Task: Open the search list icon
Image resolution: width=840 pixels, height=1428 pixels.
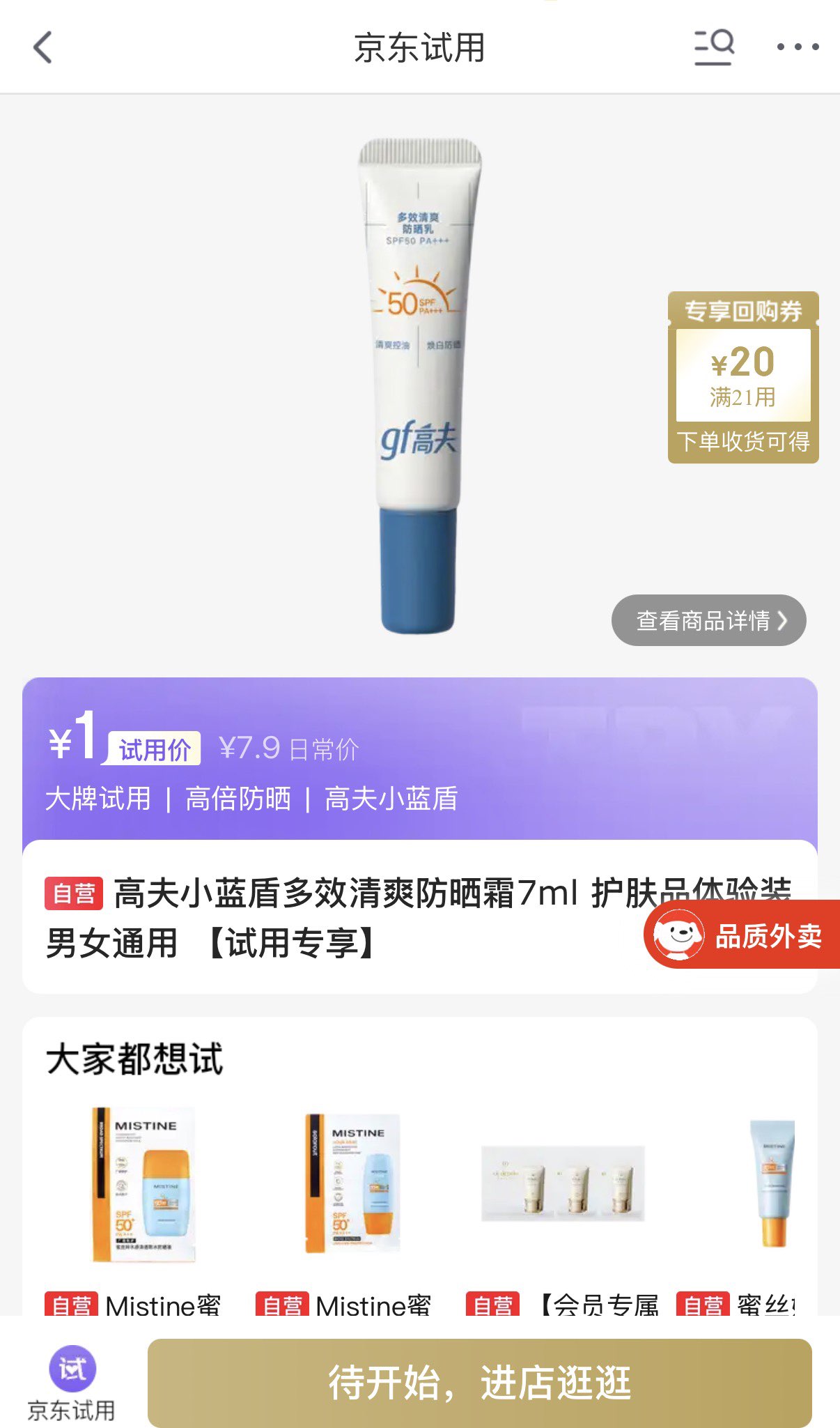Action: 714,47
